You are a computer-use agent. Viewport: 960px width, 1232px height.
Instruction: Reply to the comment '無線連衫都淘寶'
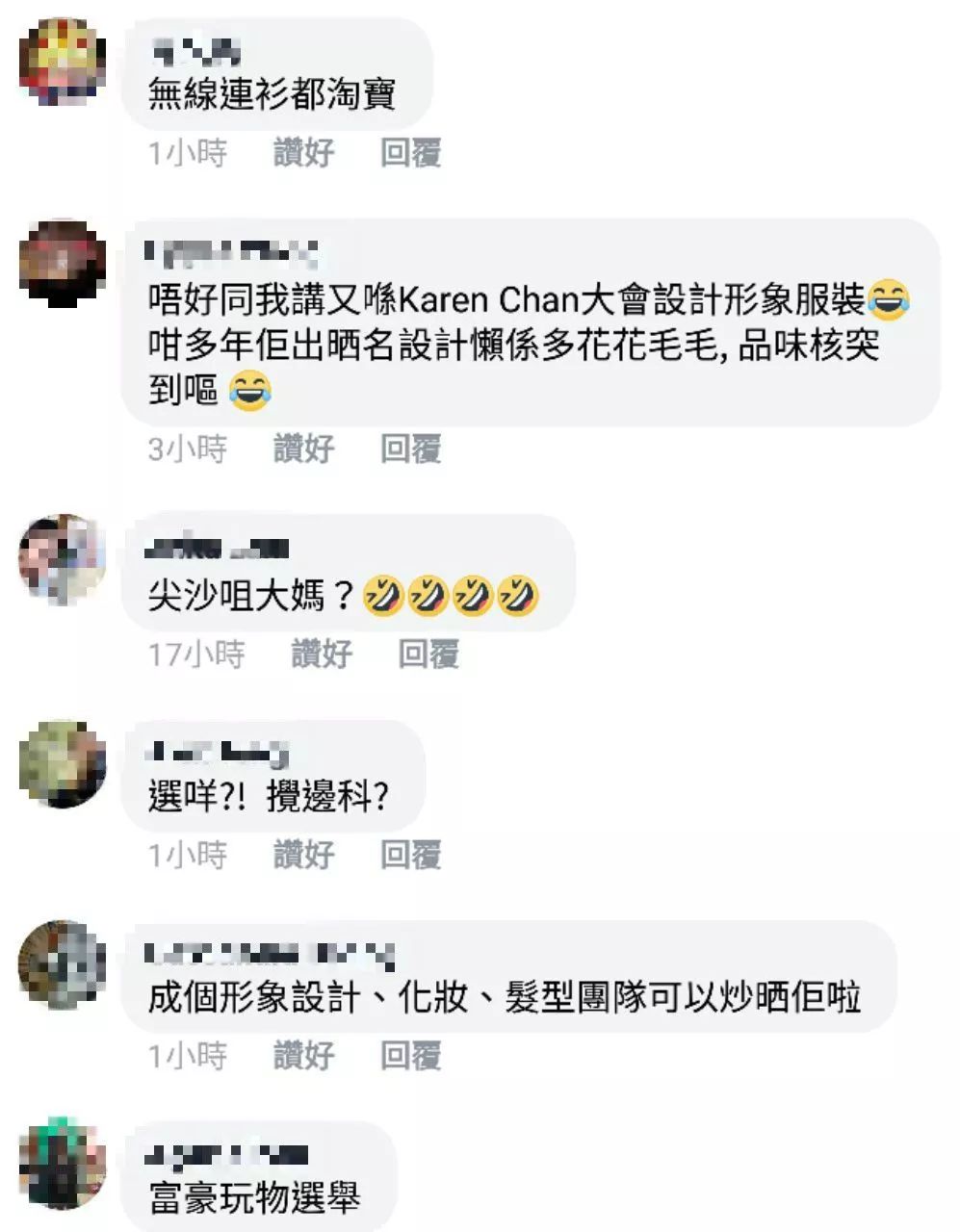pyautogui.click(x=410, y=153)
